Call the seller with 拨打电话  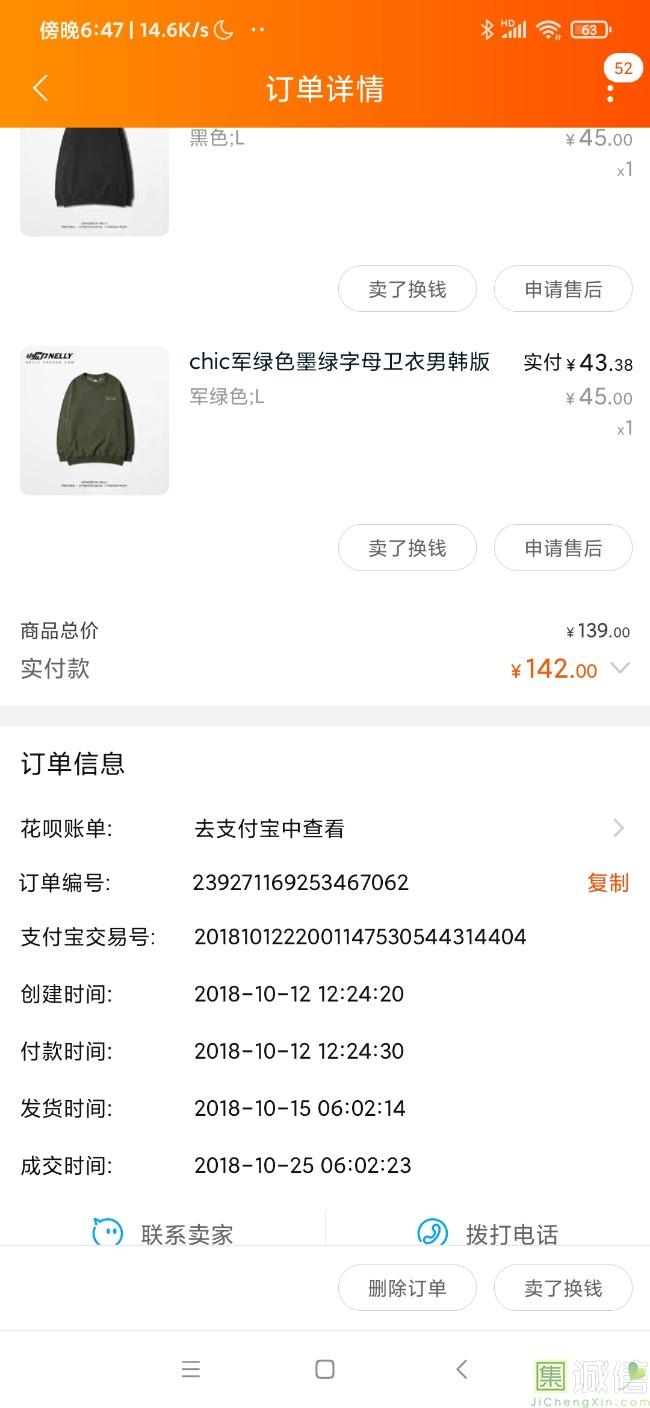point(488,1233)
